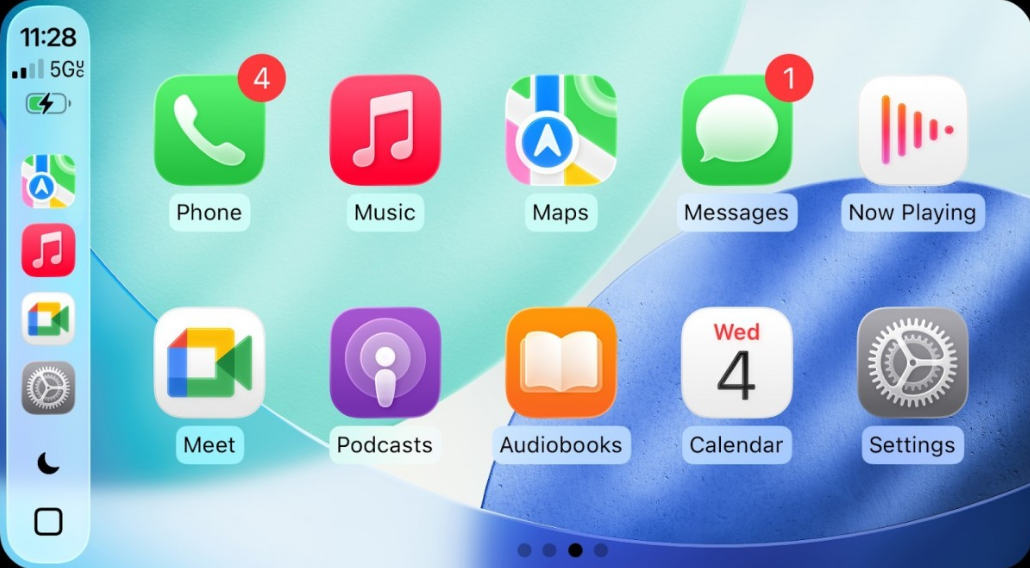Image resolution: width=1030 pixels, height=568 pixels.
Task: Open the Audiobooks app
Action: [561, 363]
